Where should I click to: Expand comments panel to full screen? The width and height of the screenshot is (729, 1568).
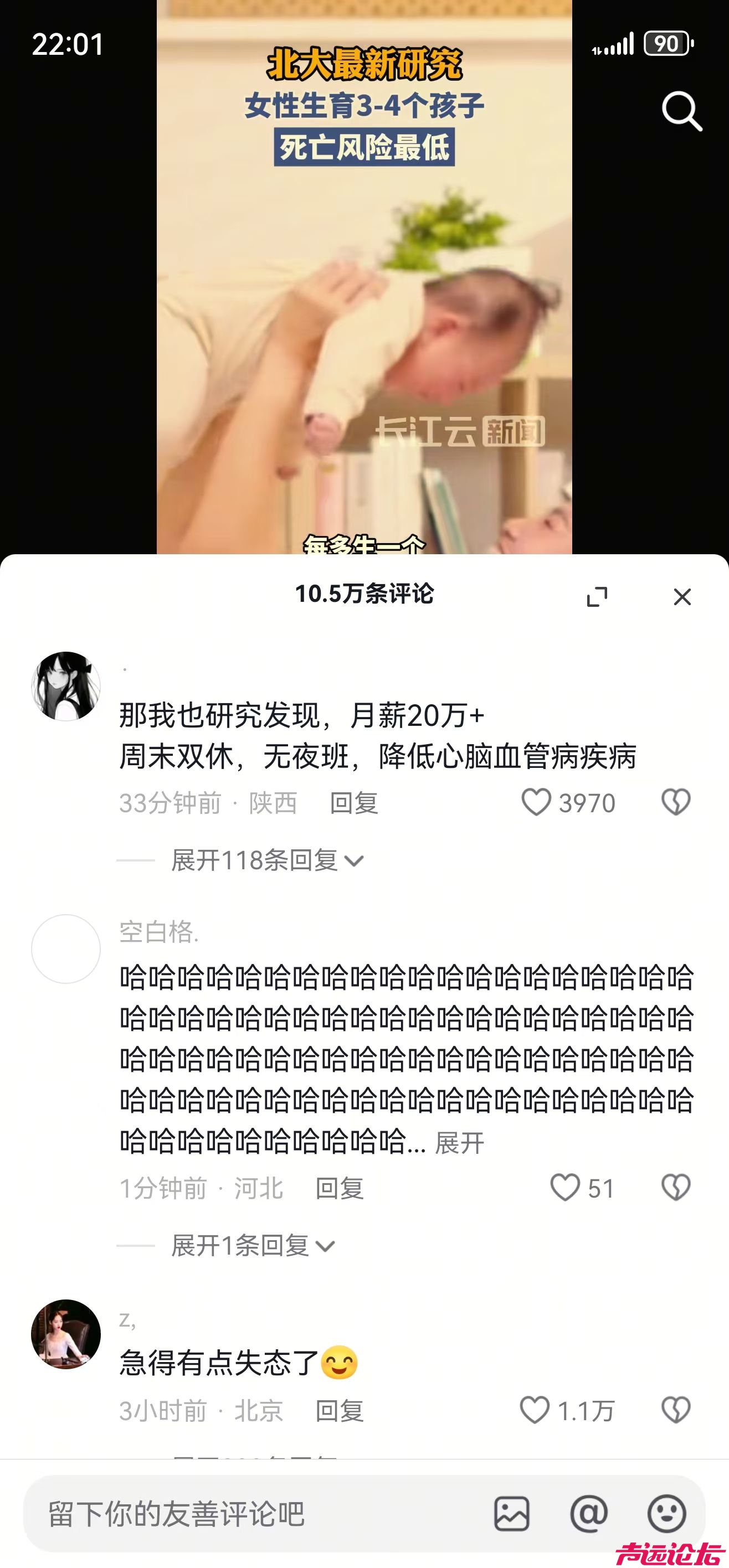click(x=597, y=596)
